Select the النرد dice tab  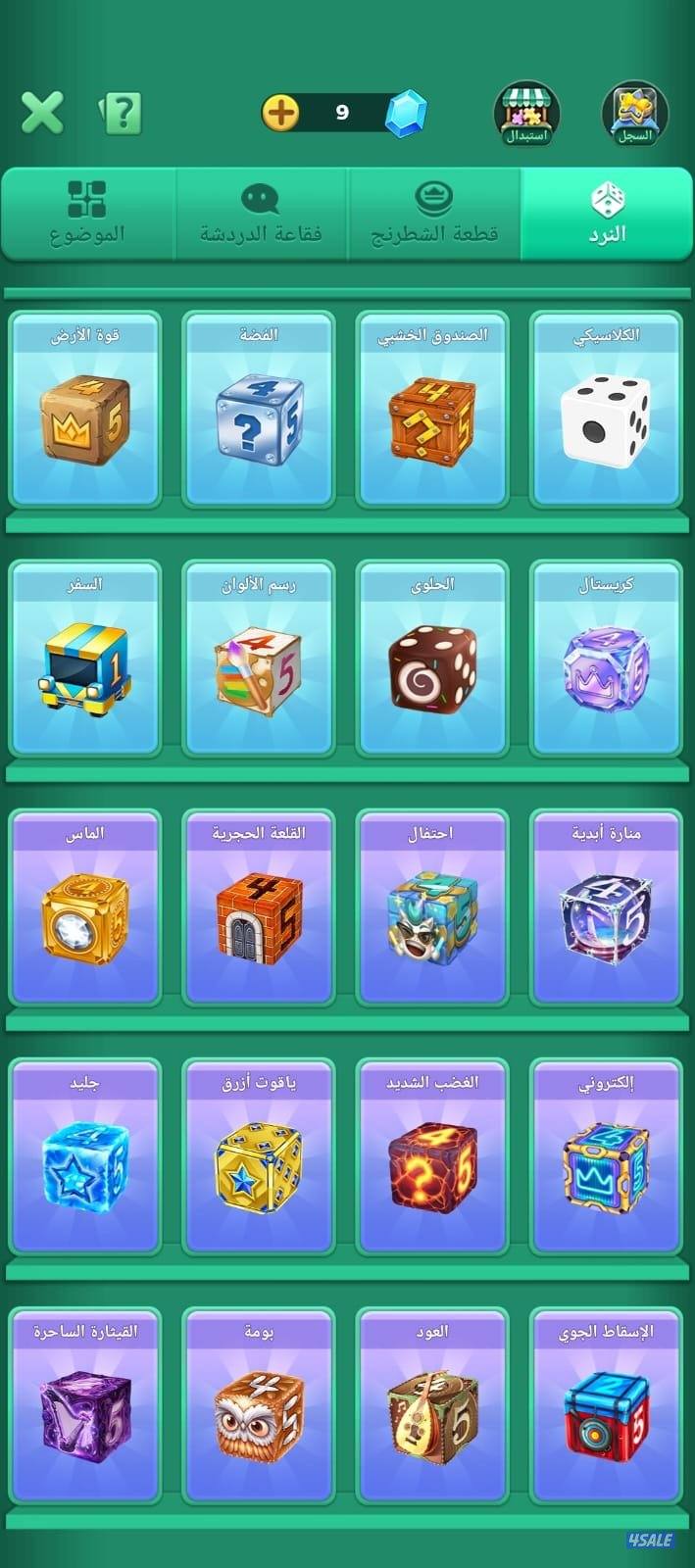(x=607, y=213)
